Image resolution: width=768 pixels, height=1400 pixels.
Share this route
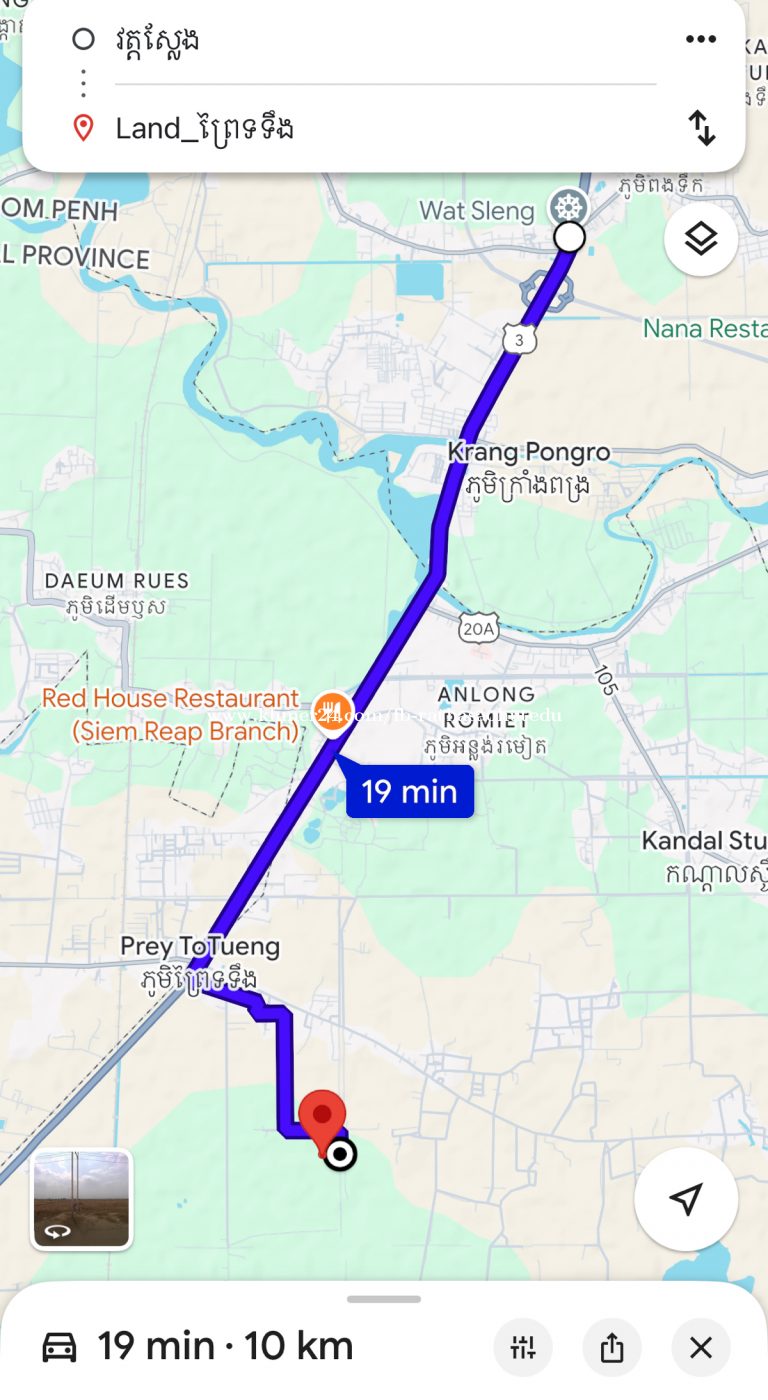click(612, 1348)
